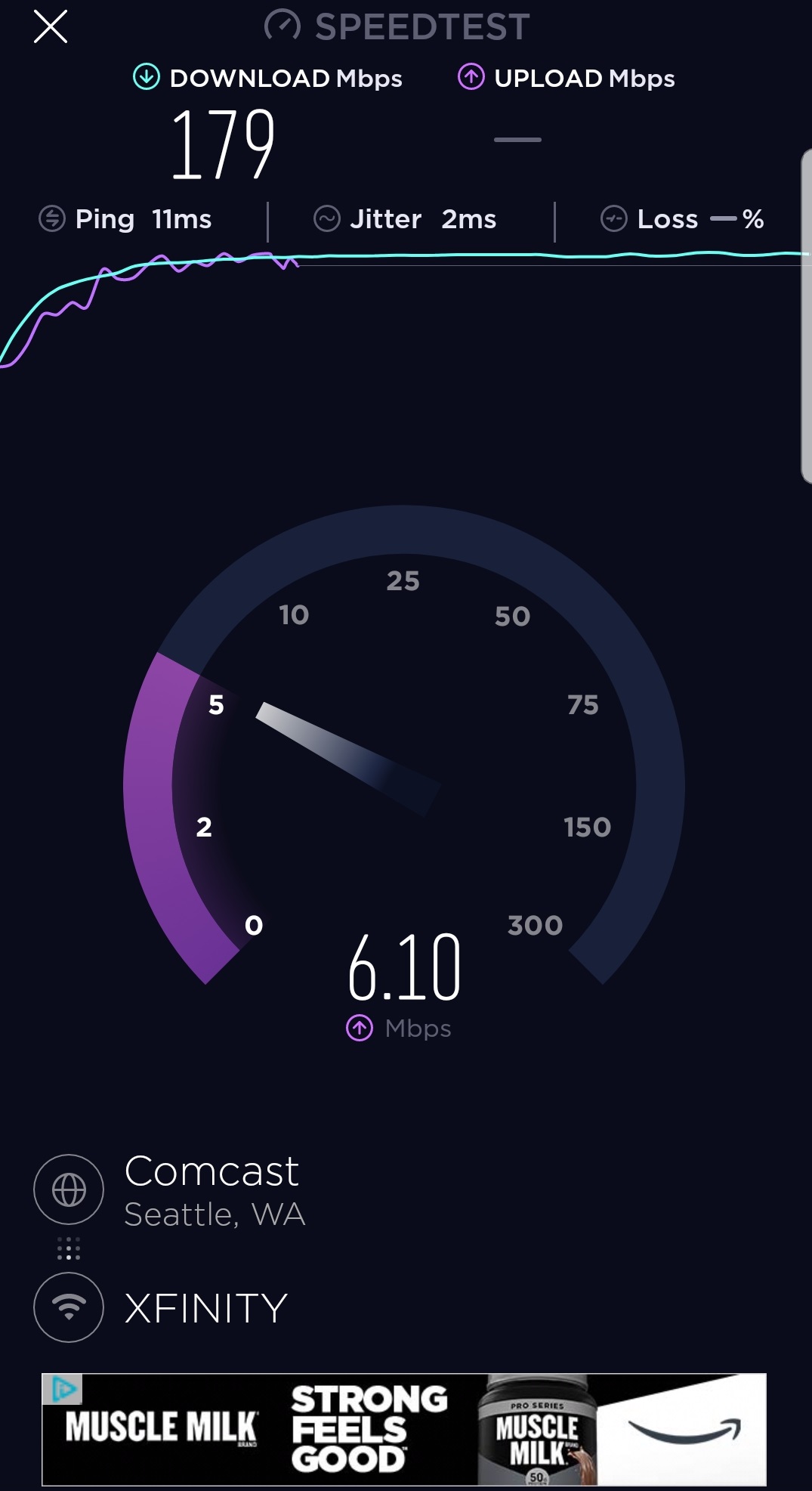Click the Speedtest gauge logo in header
812x1491 pixels.
click(x=283, y=25)
